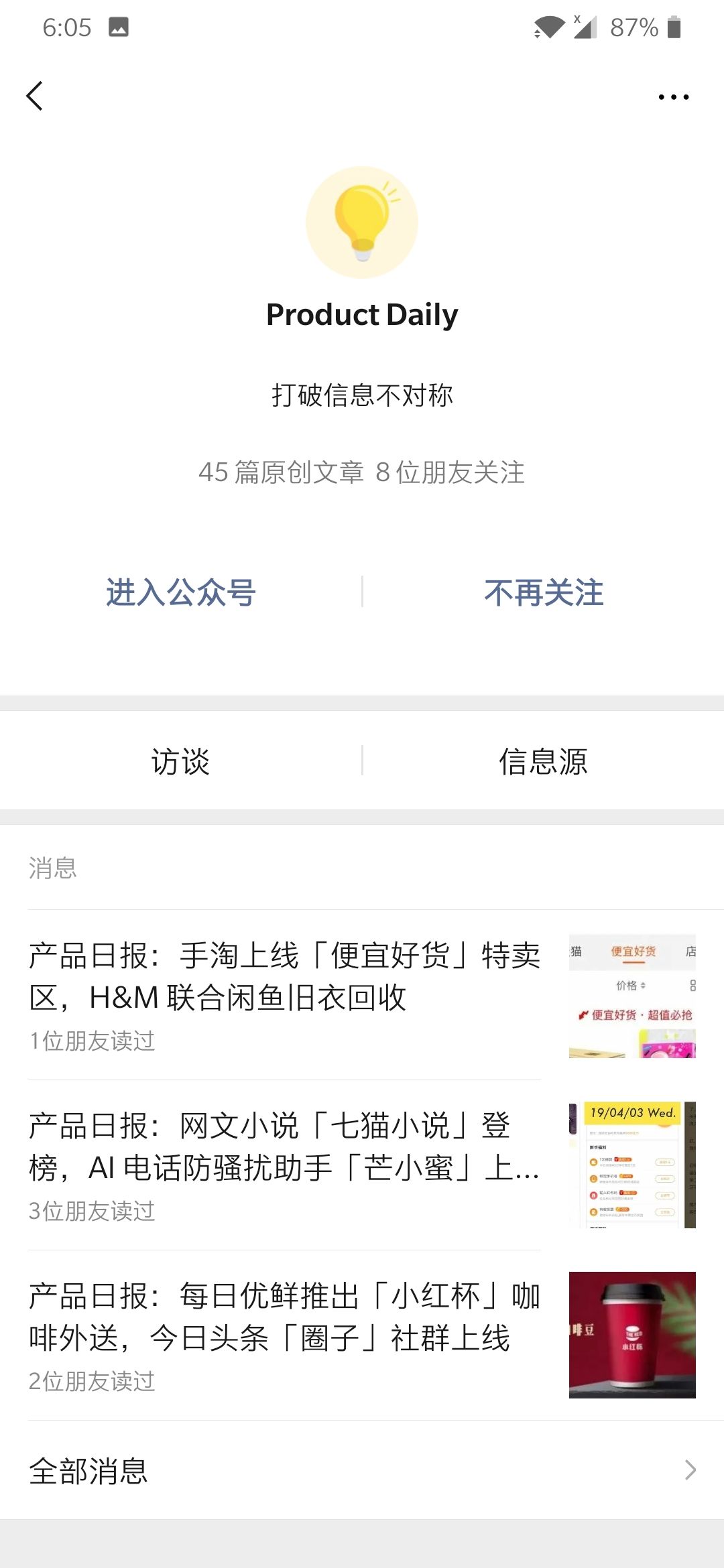Screen dimensions: 724x1568
Task: Tap the 1位朋友读过 reader count
Action: pos(93,1041)
